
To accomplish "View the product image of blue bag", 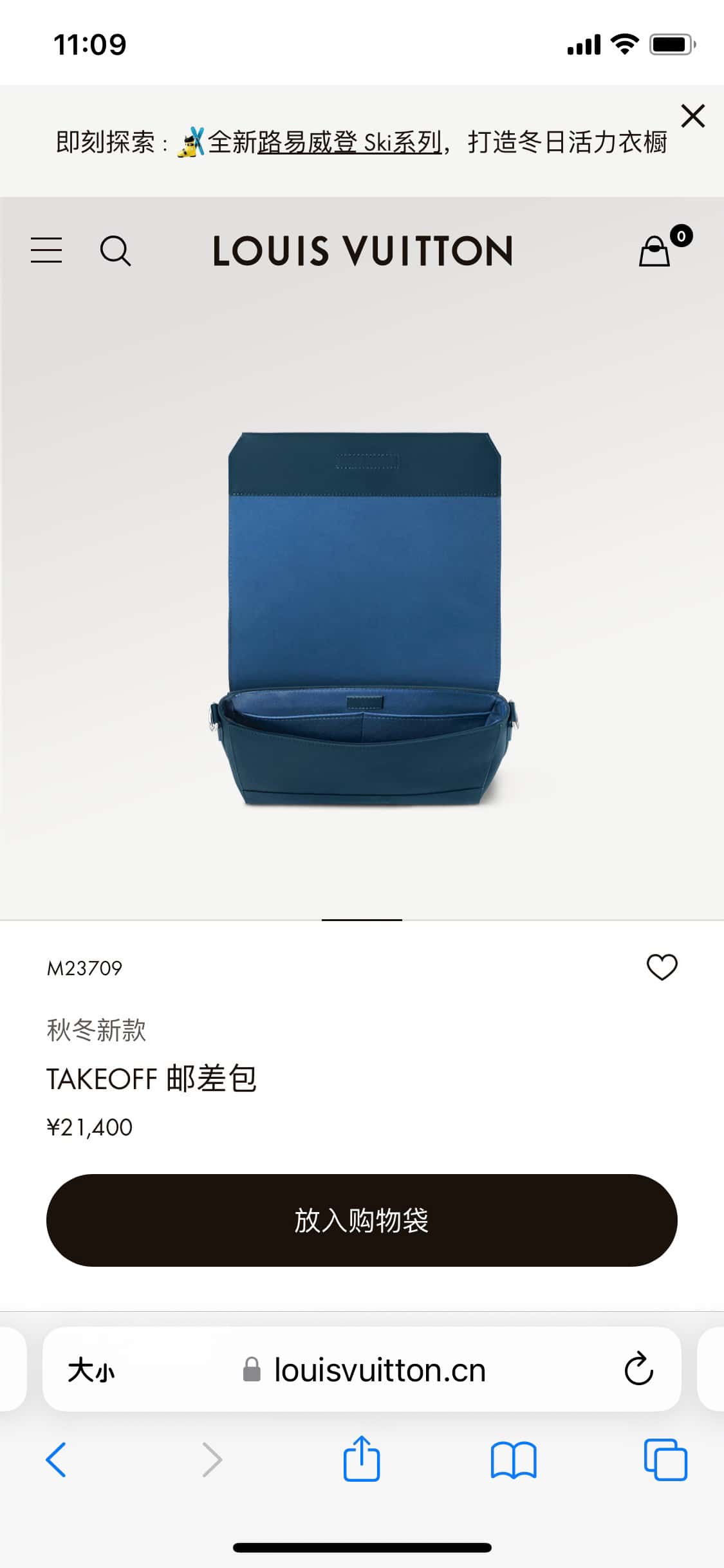I will 364,618.
